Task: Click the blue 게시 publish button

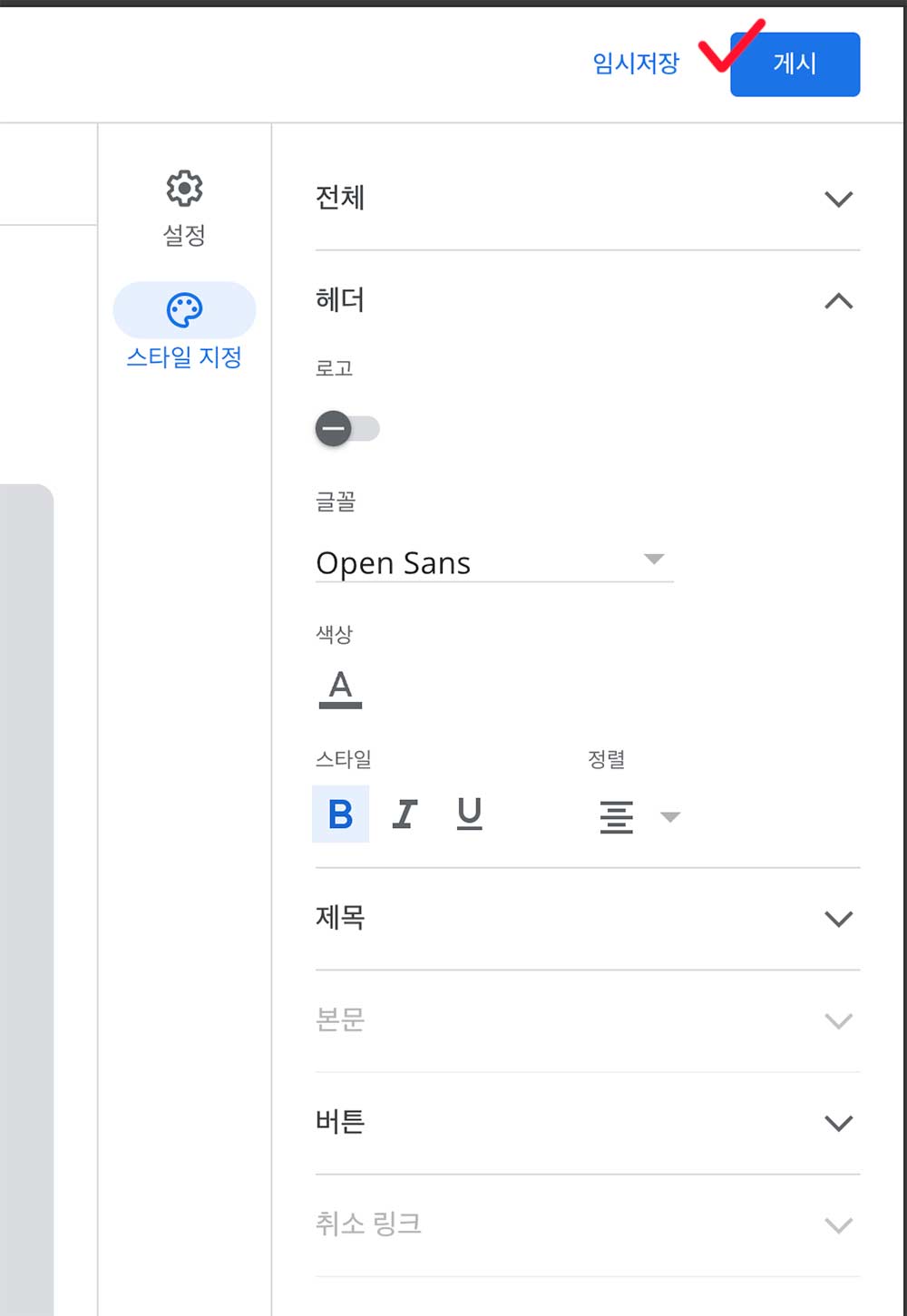Action: 794,63
